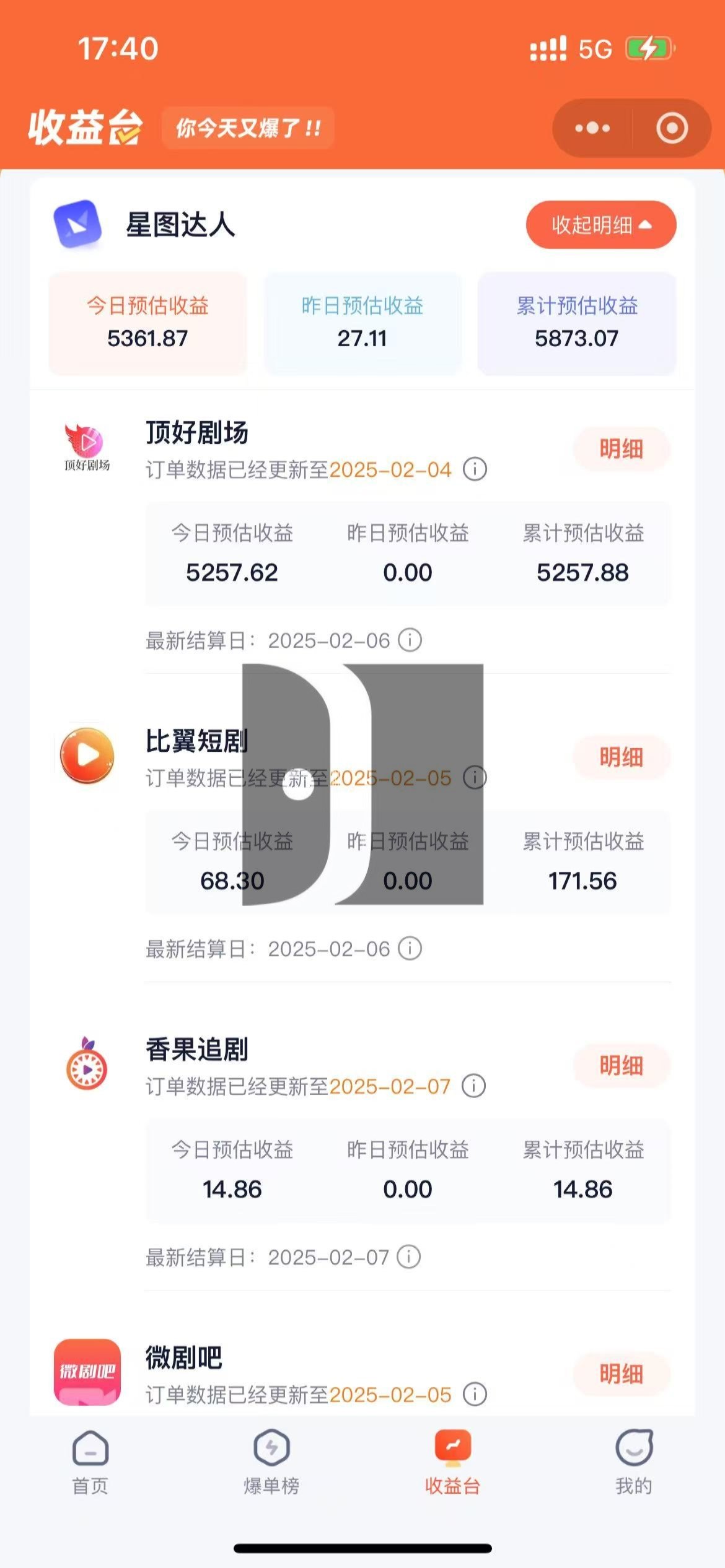Show info about 香果追剧 order update date
This screenshot has height=1568, width=725.
tap(474, 1086)
